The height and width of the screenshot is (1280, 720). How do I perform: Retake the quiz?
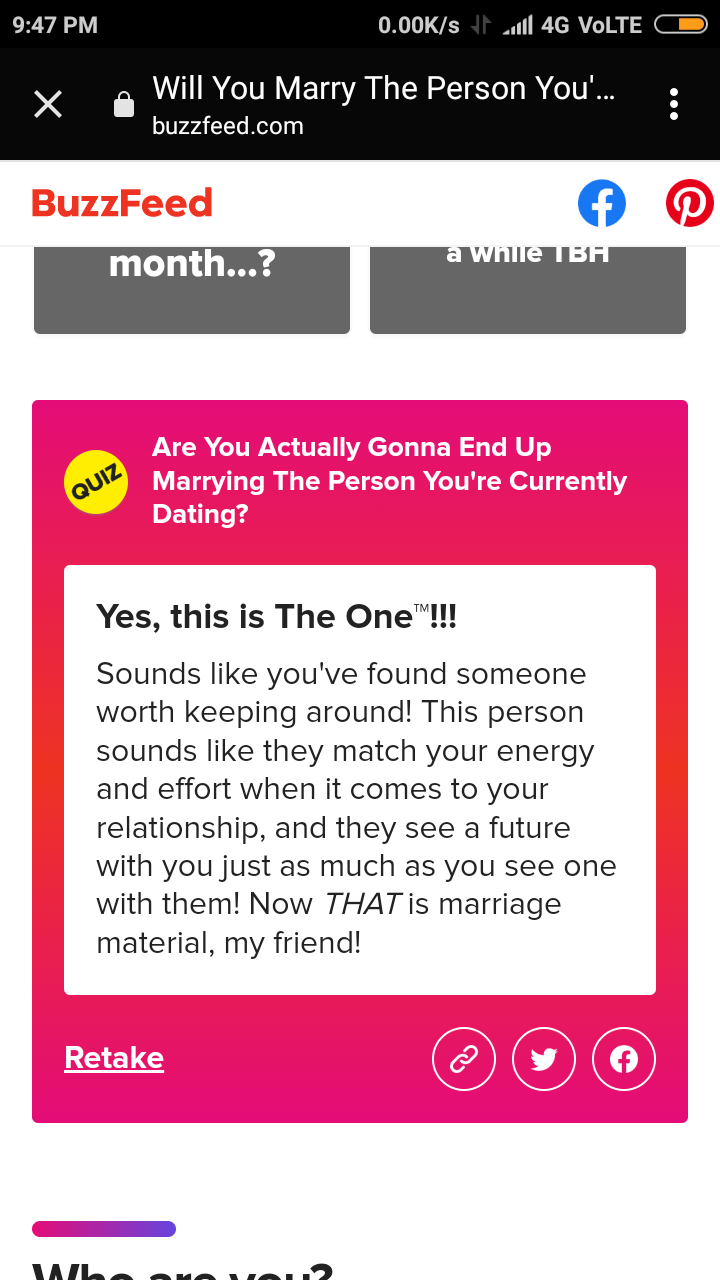[x=114, y=1058]
